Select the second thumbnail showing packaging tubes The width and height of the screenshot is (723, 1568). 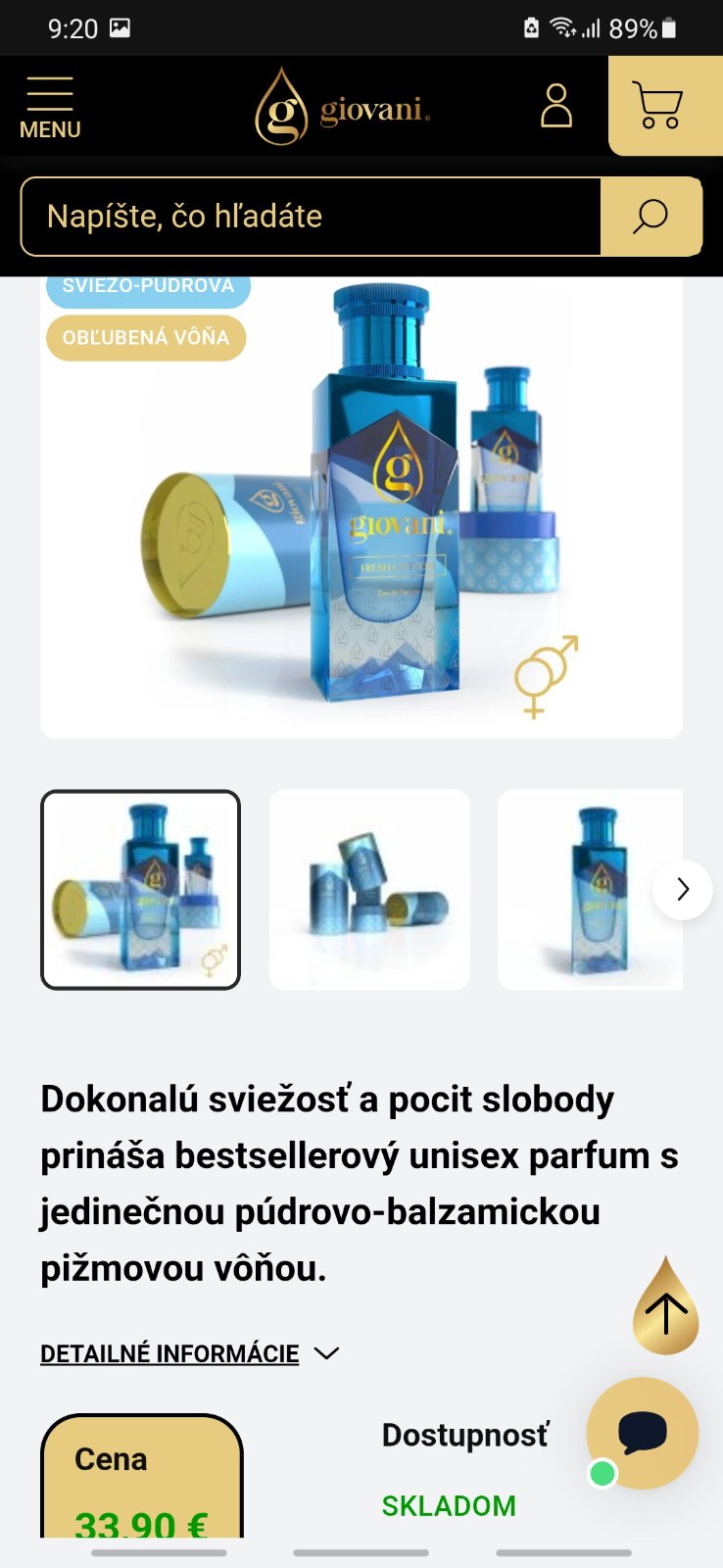[x=369, y=890]
